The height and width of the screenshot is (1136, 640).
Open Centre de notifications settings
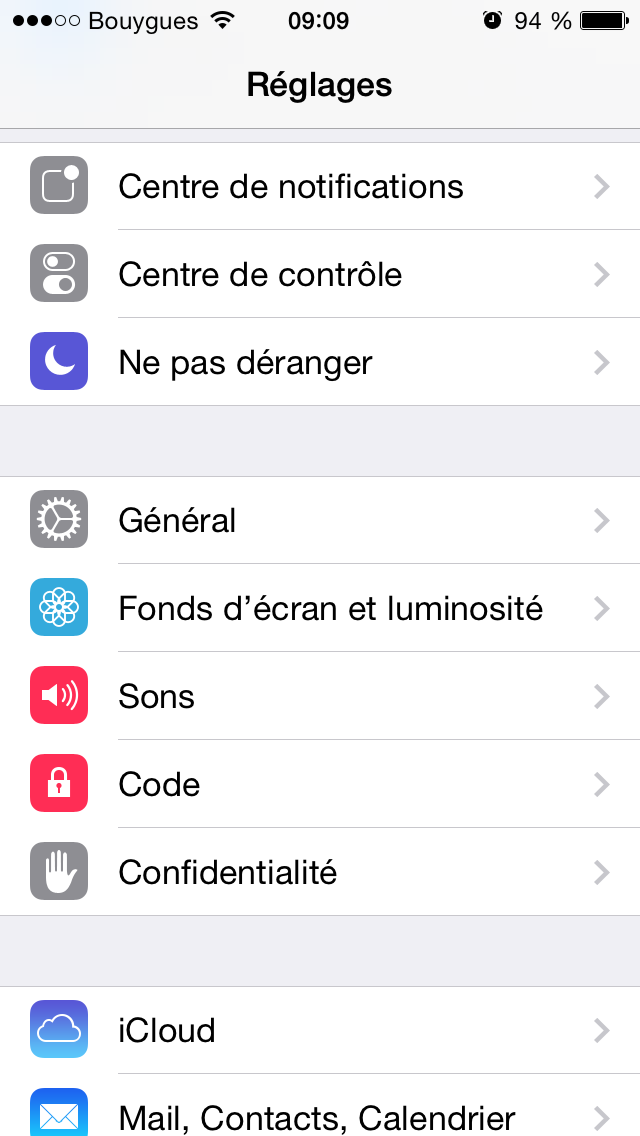[x=320, y=186]
